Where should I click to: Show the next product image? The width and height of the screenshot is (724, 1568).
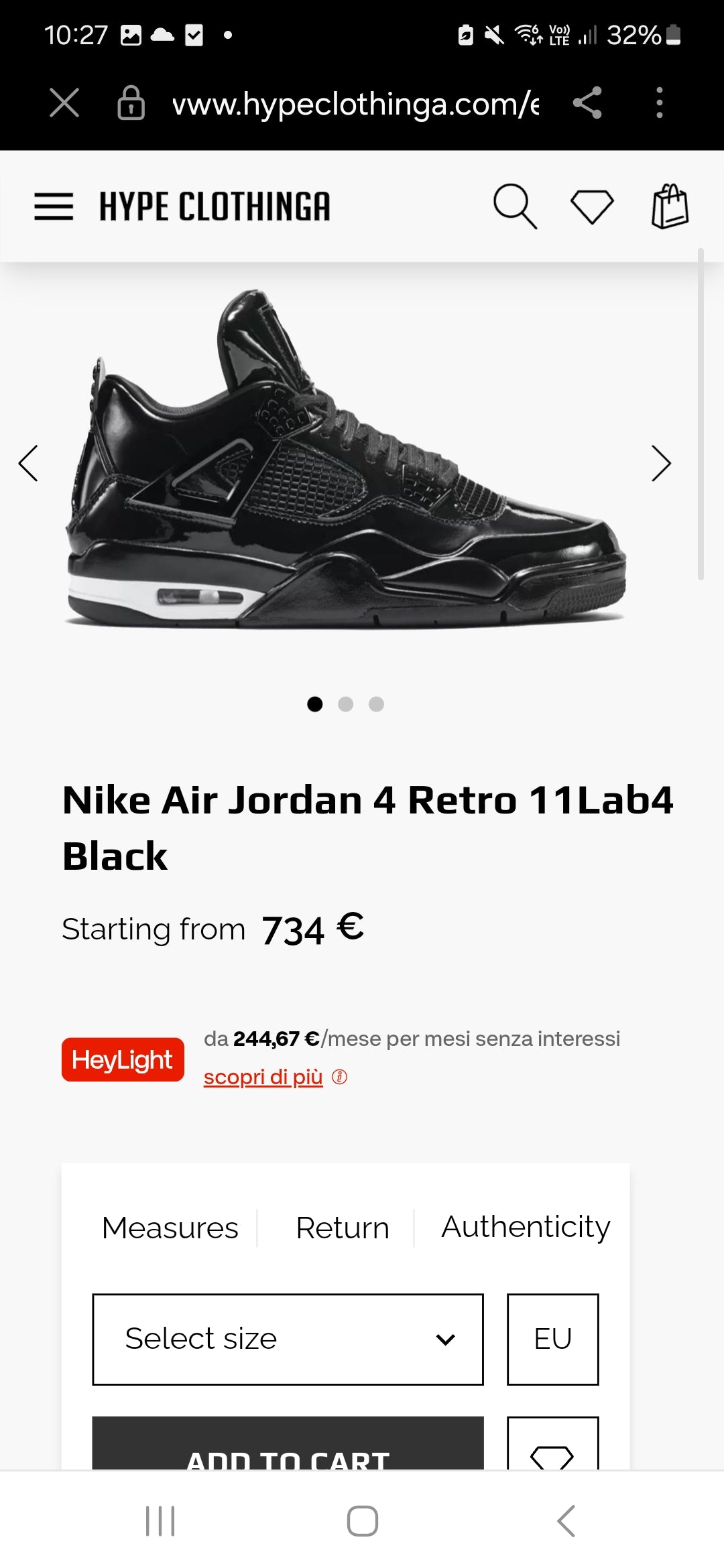click(661, 464)
